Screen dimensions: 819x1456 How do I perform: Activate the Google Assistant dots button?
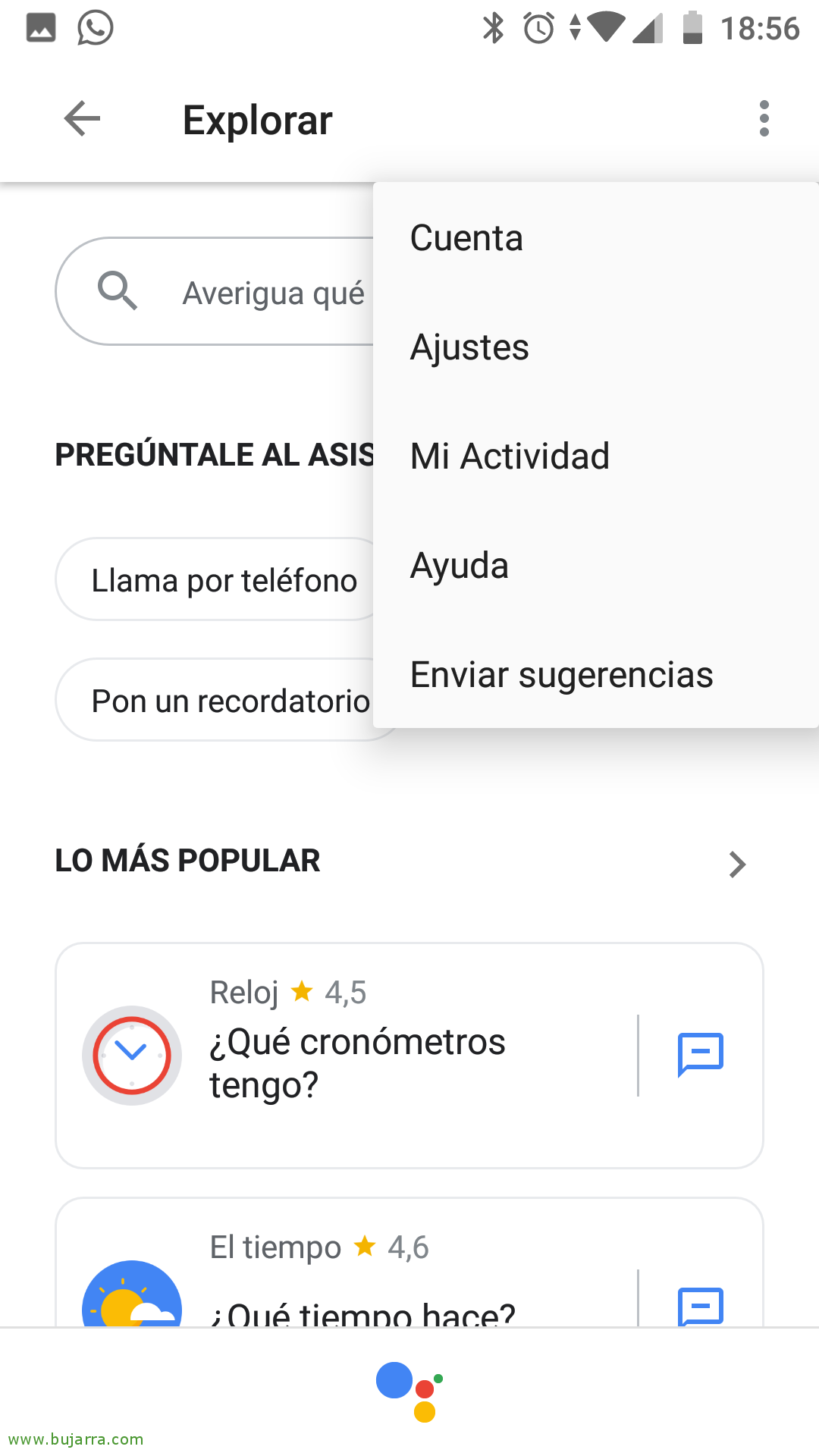click(x=409, y=1390)
